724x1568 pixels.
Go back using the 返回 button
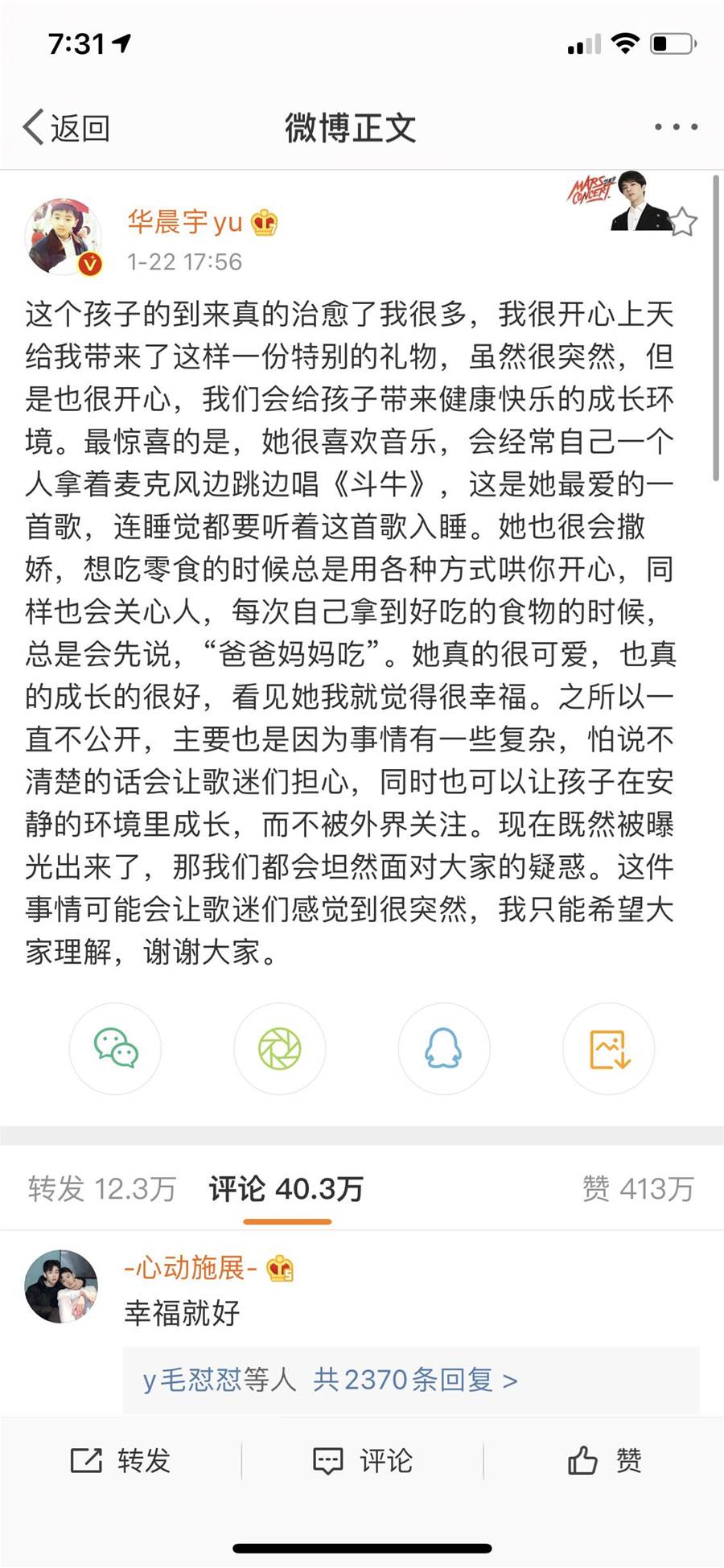(66, 127)
